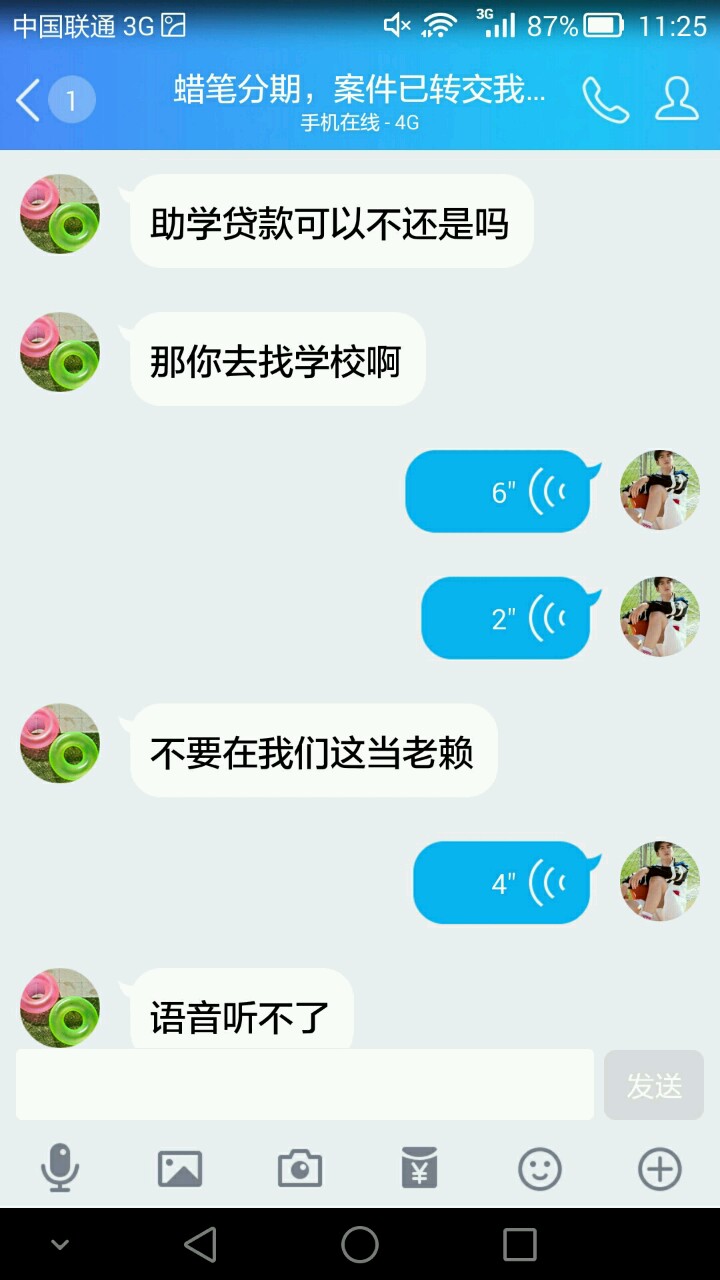Viewport: 720px width, 1280px height.
Task: Start a voice call with this contact
Action: tap(605, 100)
